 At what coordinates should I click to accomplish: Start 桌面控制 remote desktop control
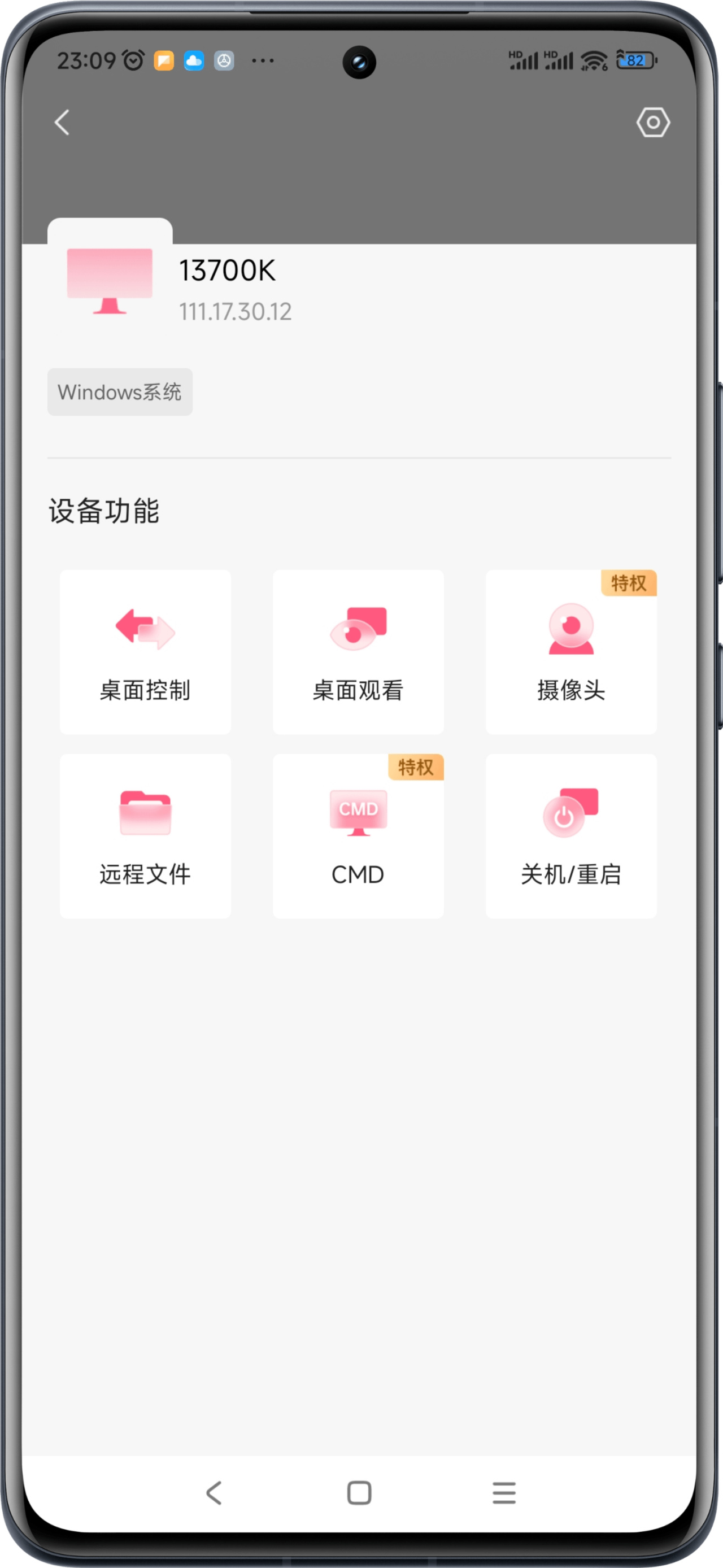click(145, 652)
